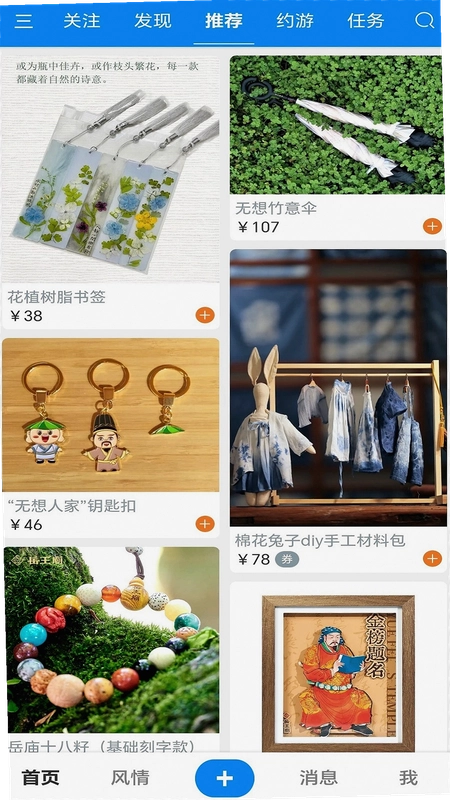This screenshot has height=800, width=450.
Task: Select the 约游 tab
Action: click(295, 21)
